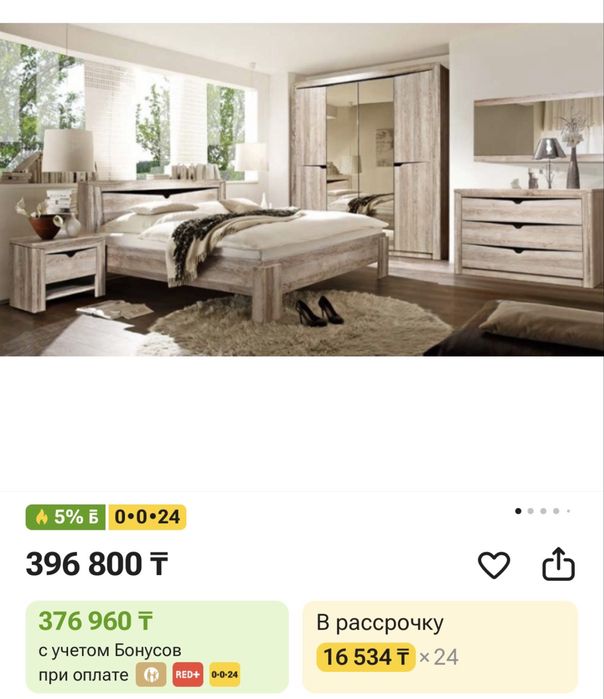
Task: Tap the 5% bonus badge
Action: tap(66, 517)
